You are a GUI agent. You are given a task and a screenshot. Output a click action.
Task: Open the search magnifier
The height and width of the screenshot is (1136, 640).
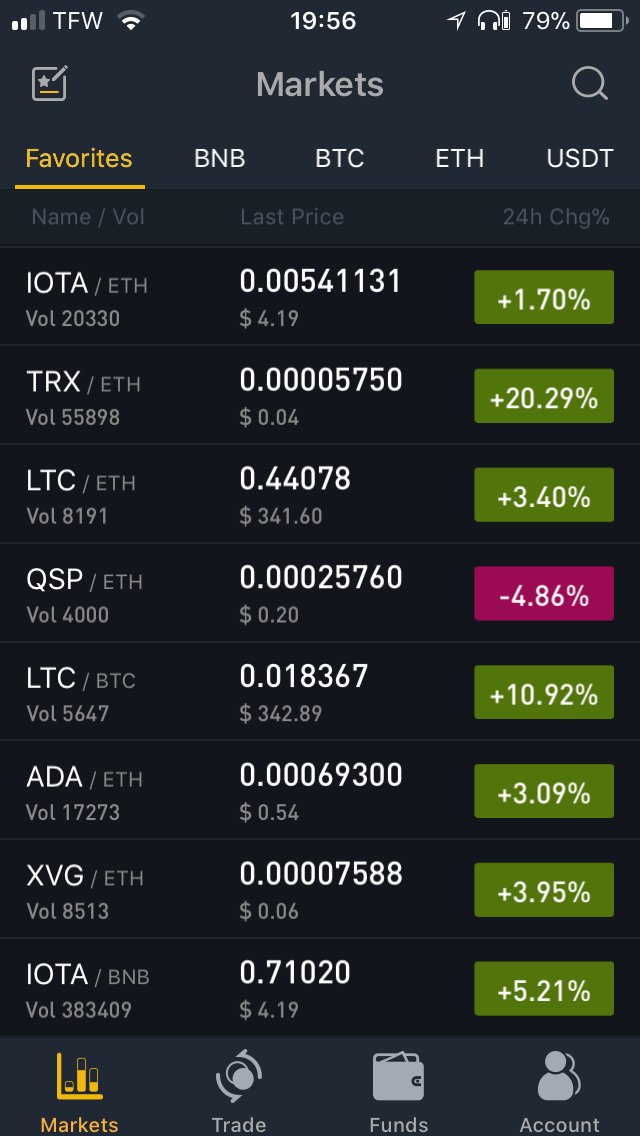tap(589, 84)
